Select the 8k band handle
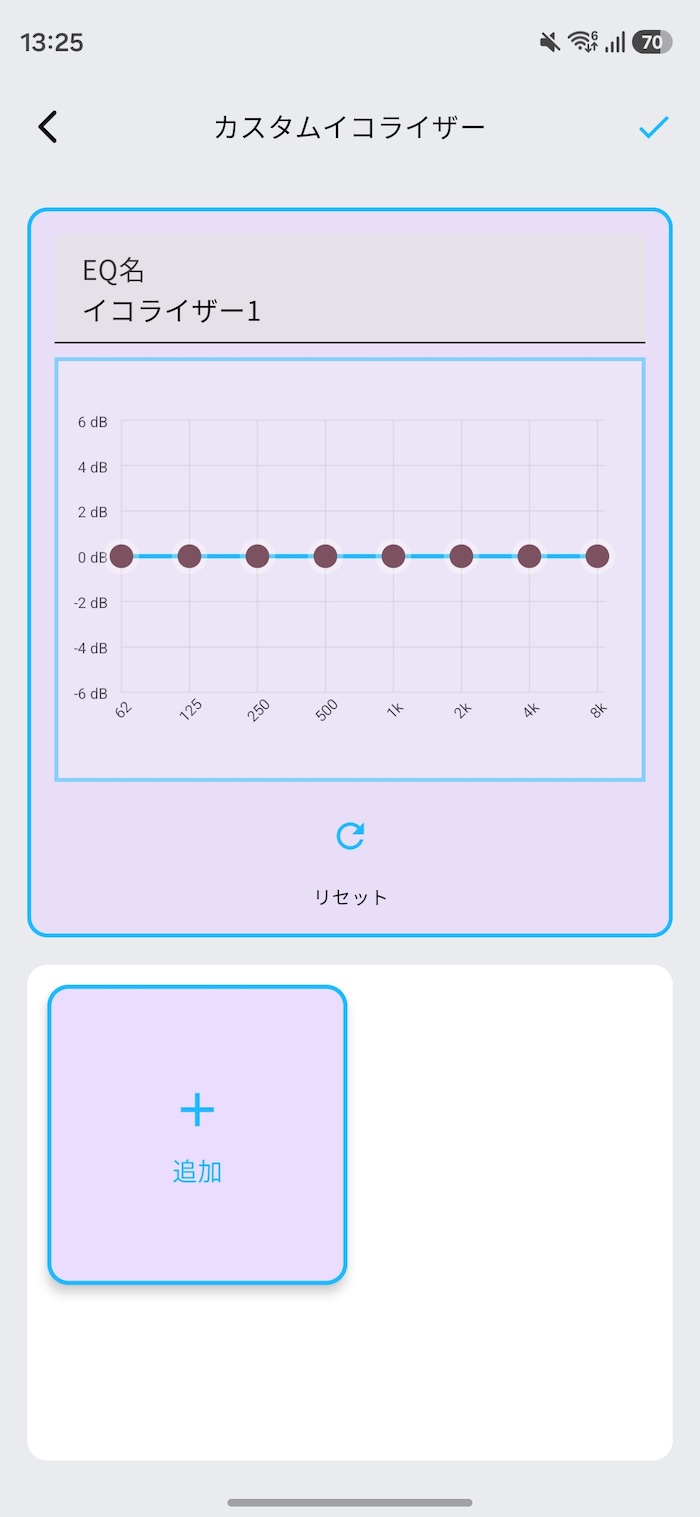700x1517 pixels. tap(597, 556)
